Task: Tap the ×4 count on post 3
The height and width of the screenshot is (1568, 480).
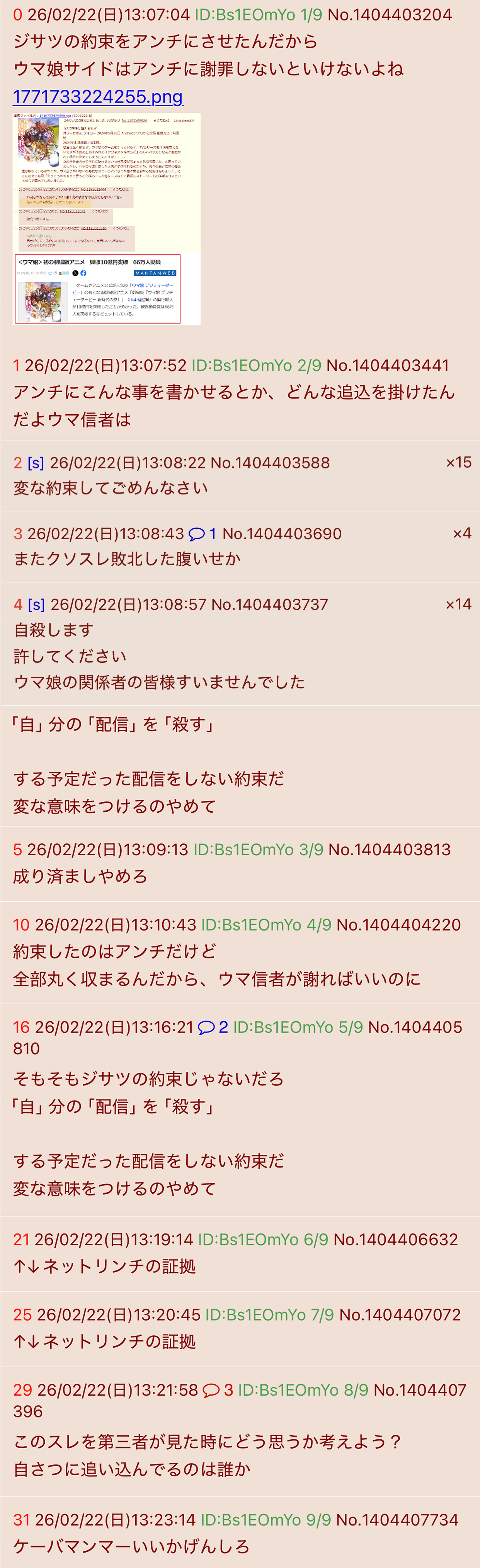Action: (462, 534)
